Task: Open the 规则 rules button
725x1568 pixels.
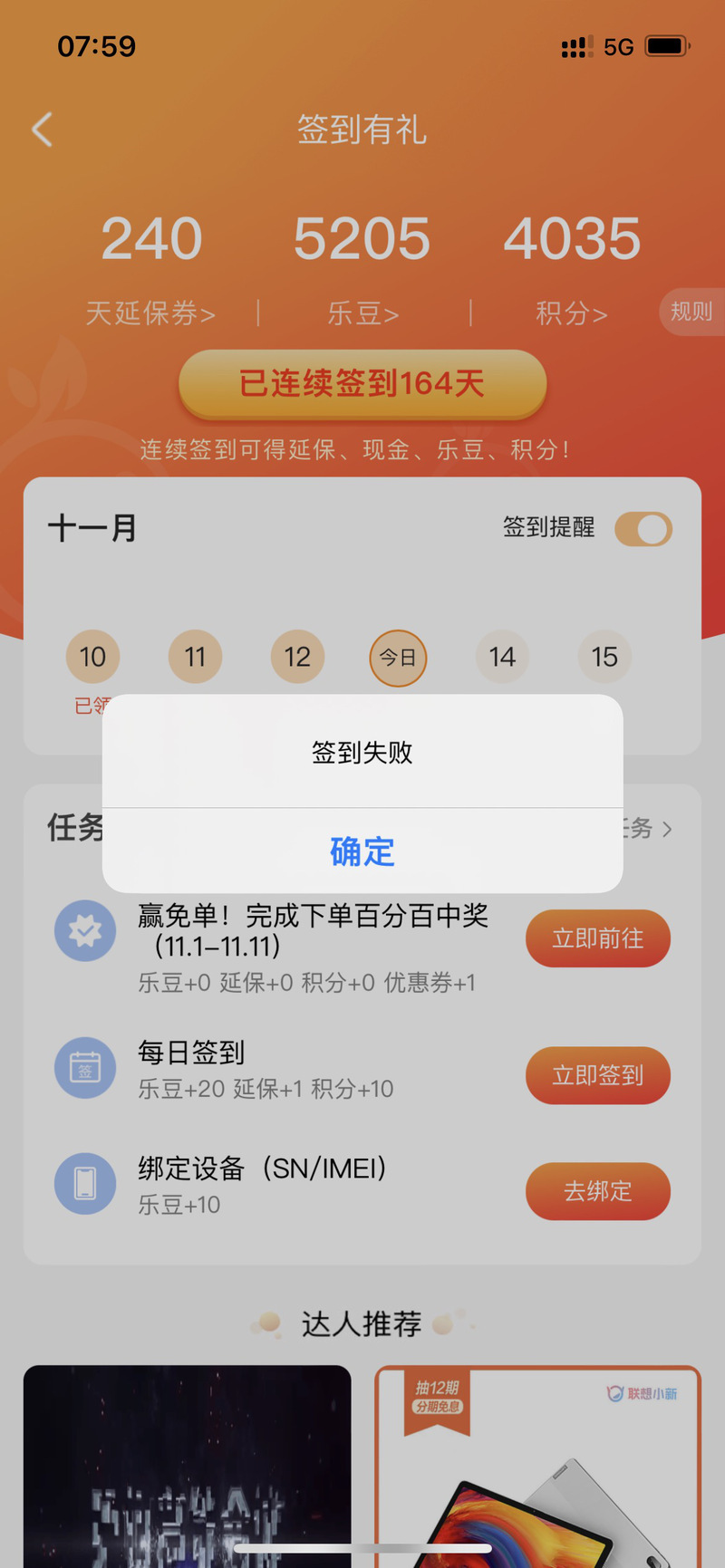Action: (691, 312)
